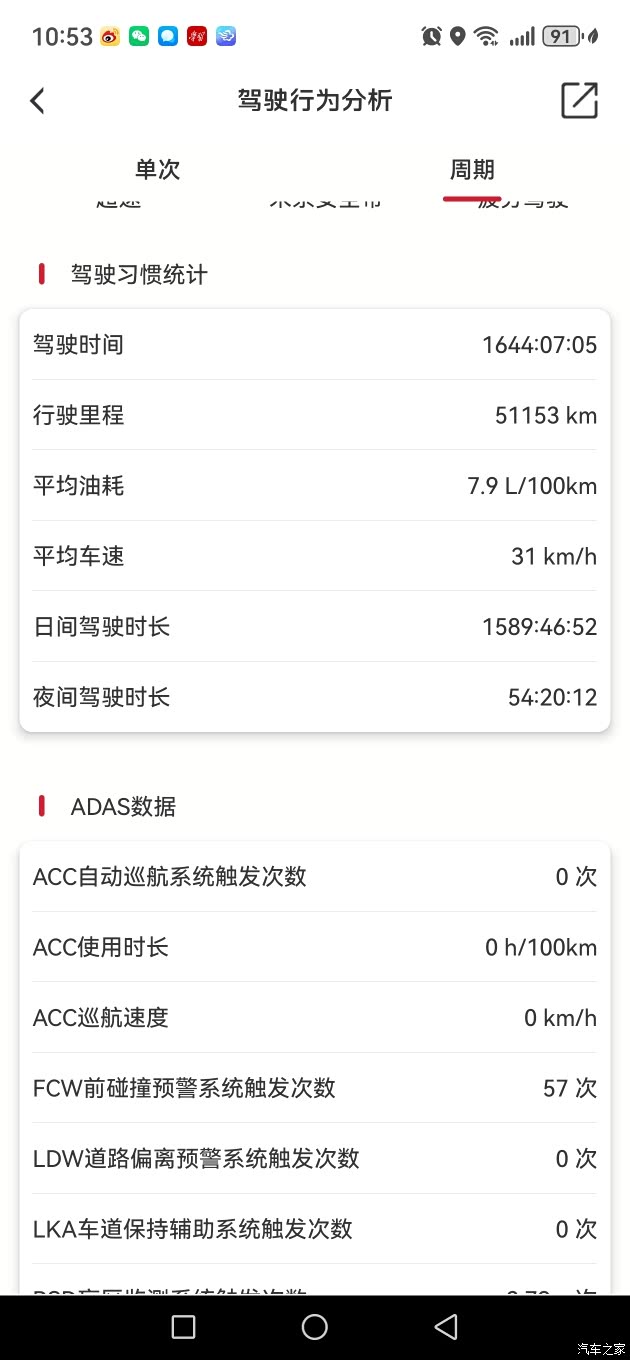Switch to the 单次 tab
Image resolution: width=630 pixels, height=1360 pixels.
point(158,170)
